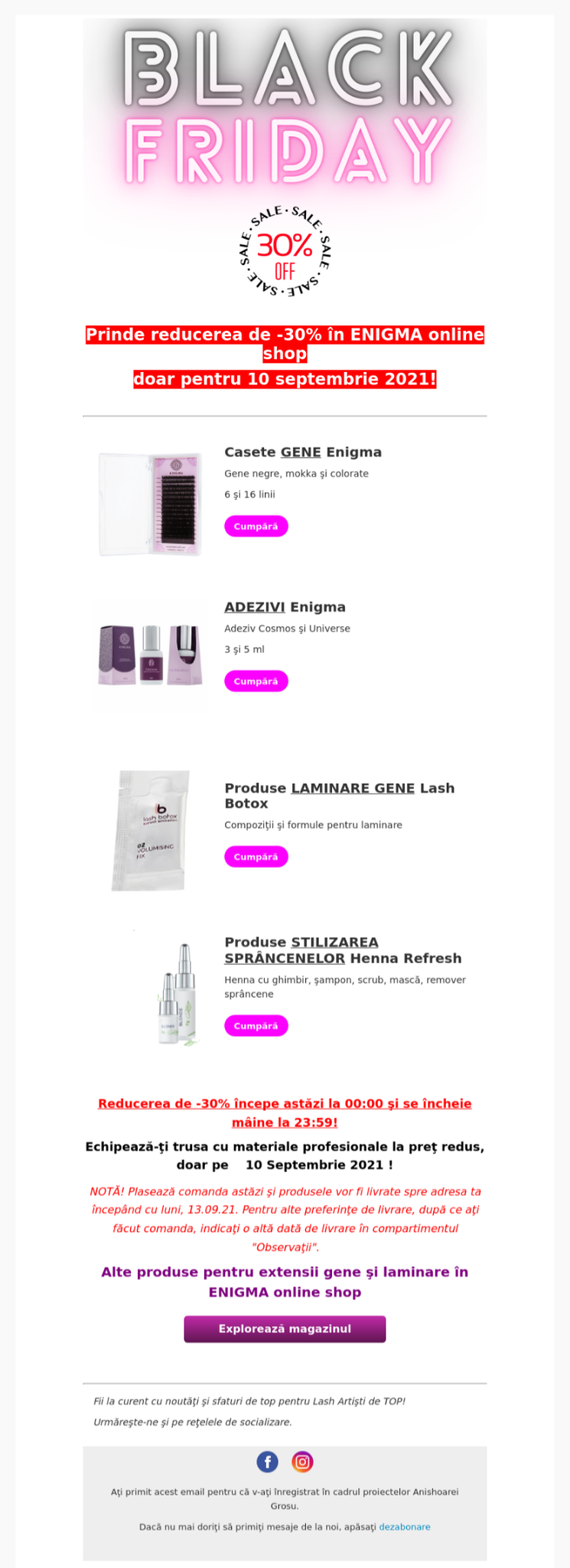Tap Cumpără under Casete GENE Enigma
570x1568 pixels.
coord(256,526)
